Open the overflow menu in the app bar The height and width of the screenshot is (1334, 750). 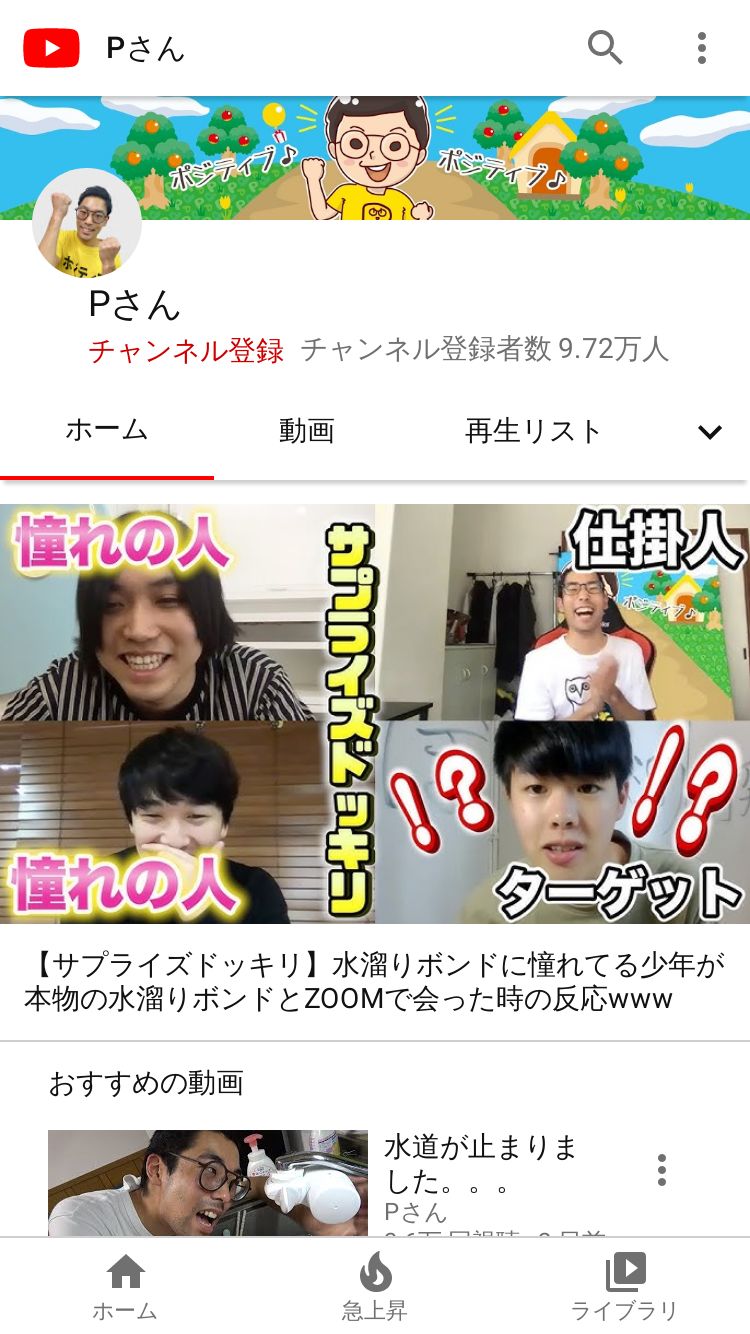pos(702,48)
